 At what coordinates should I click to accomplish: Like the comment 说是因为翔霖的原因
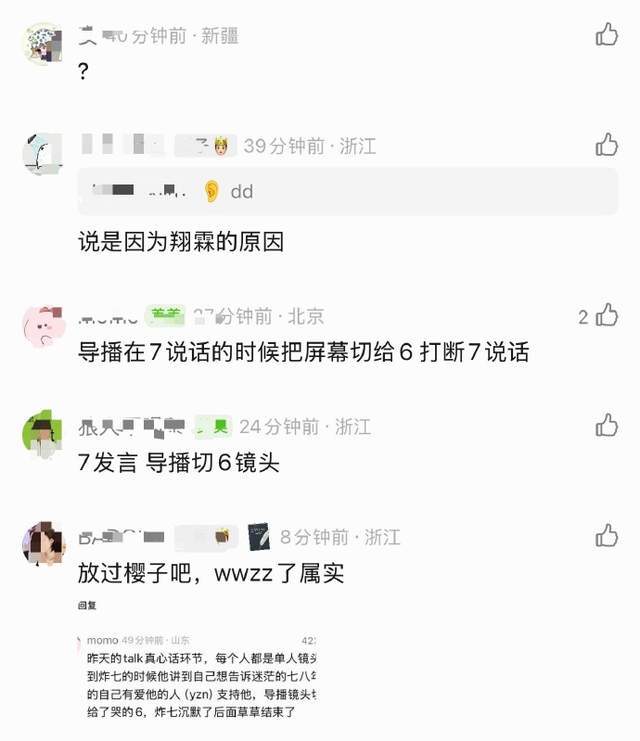coord(606,145)
